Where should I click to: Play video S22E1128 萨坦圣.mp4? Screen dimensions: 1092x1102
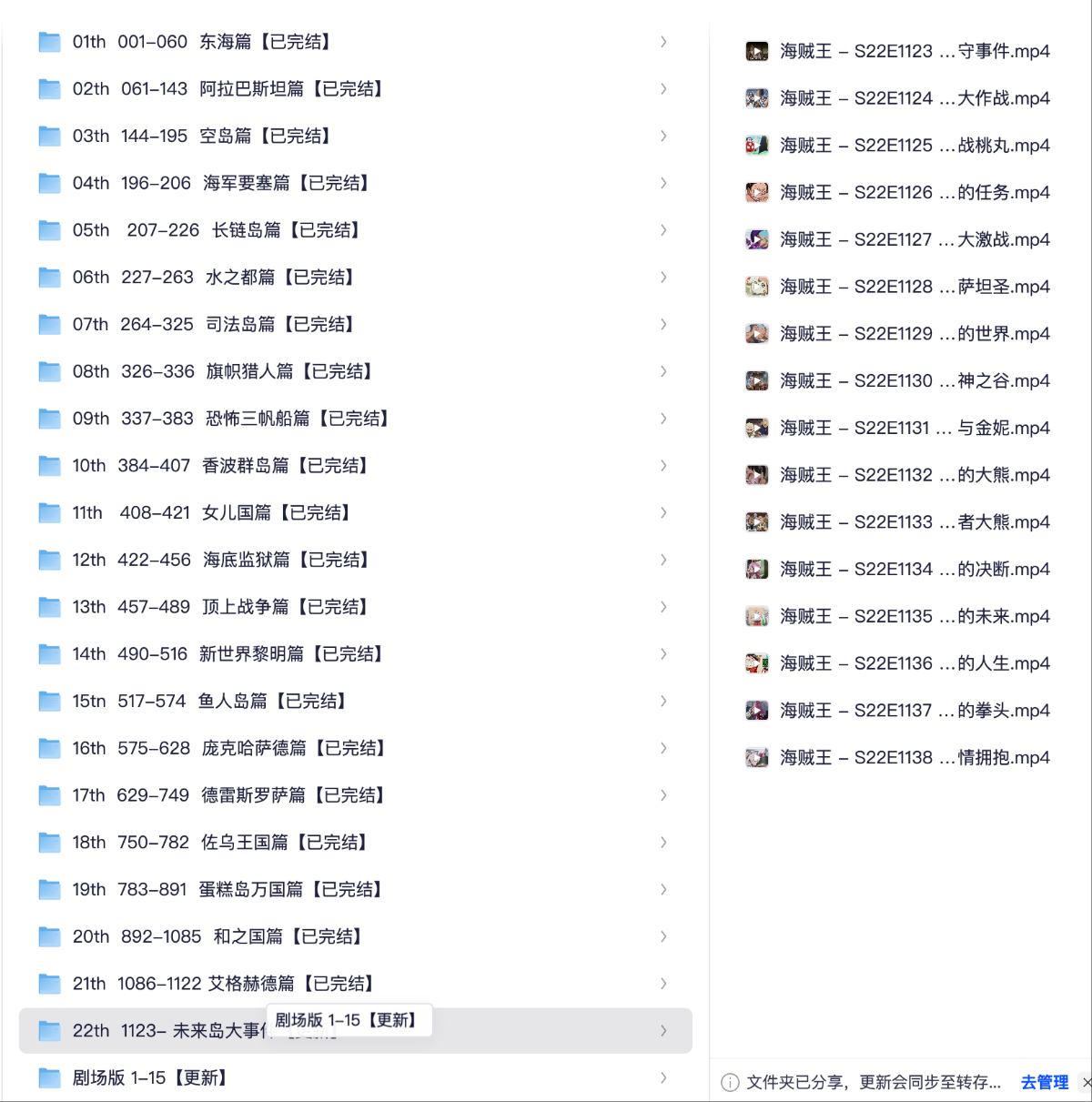pos(914,288)
